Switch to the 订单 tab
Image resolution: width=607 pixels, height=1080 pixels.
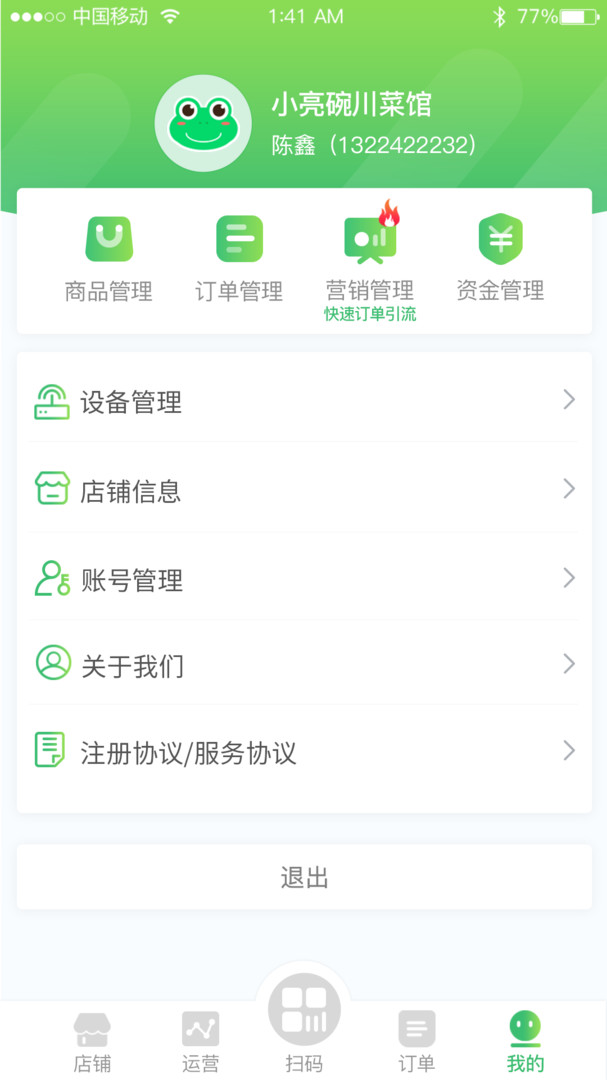pos(416,1040)
